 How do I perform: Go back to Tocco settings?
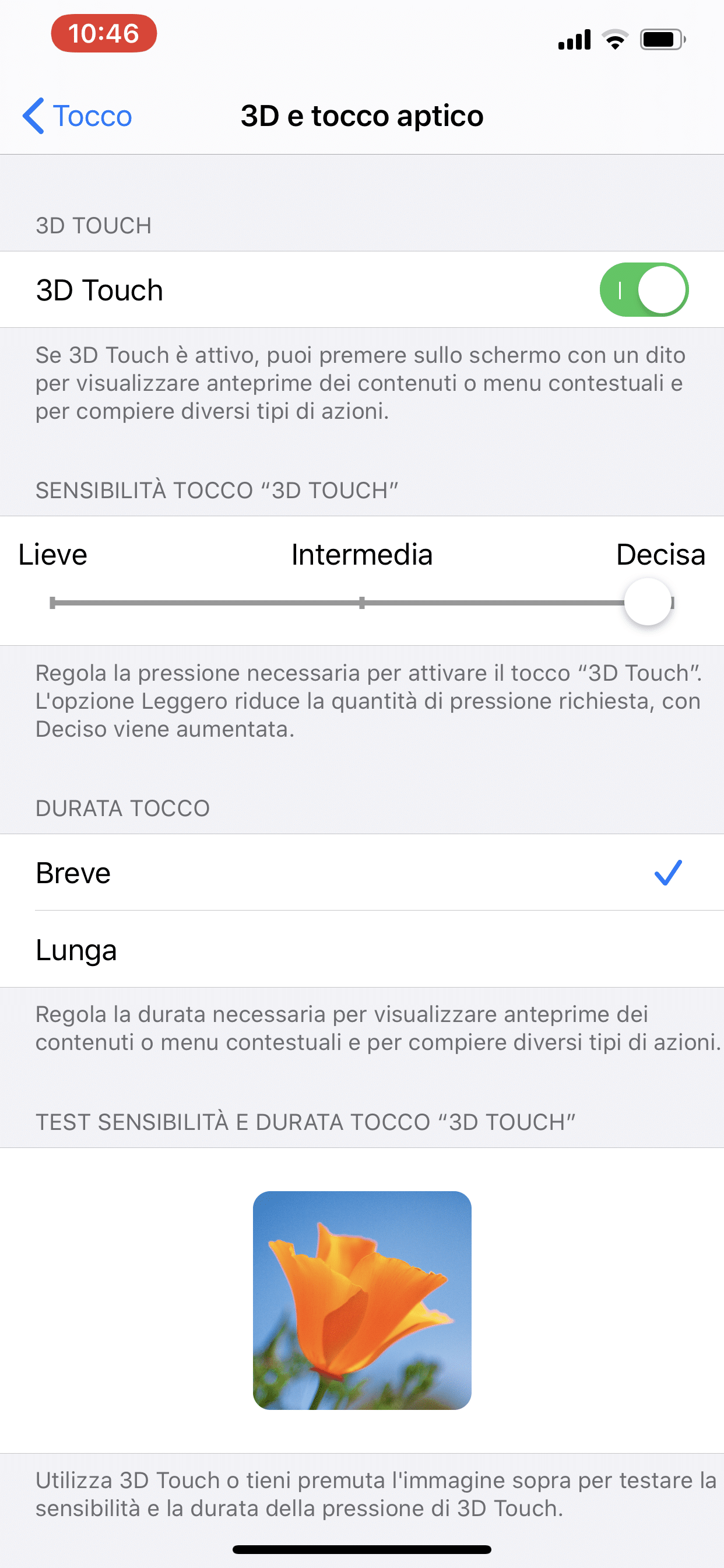pyautogui.click(x=78, y=116)
